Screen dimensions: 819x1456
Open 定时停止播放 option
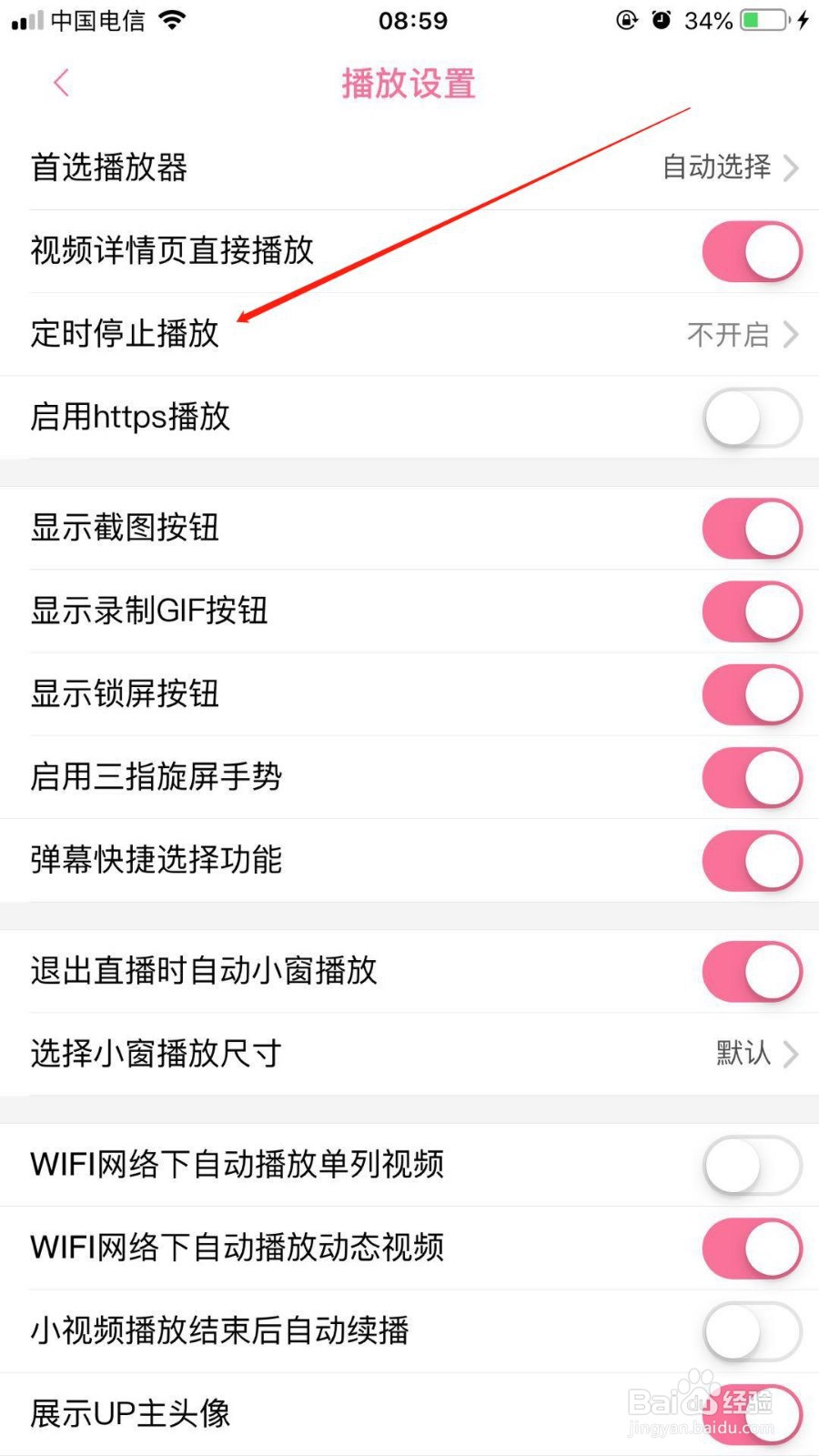point(409,334)
